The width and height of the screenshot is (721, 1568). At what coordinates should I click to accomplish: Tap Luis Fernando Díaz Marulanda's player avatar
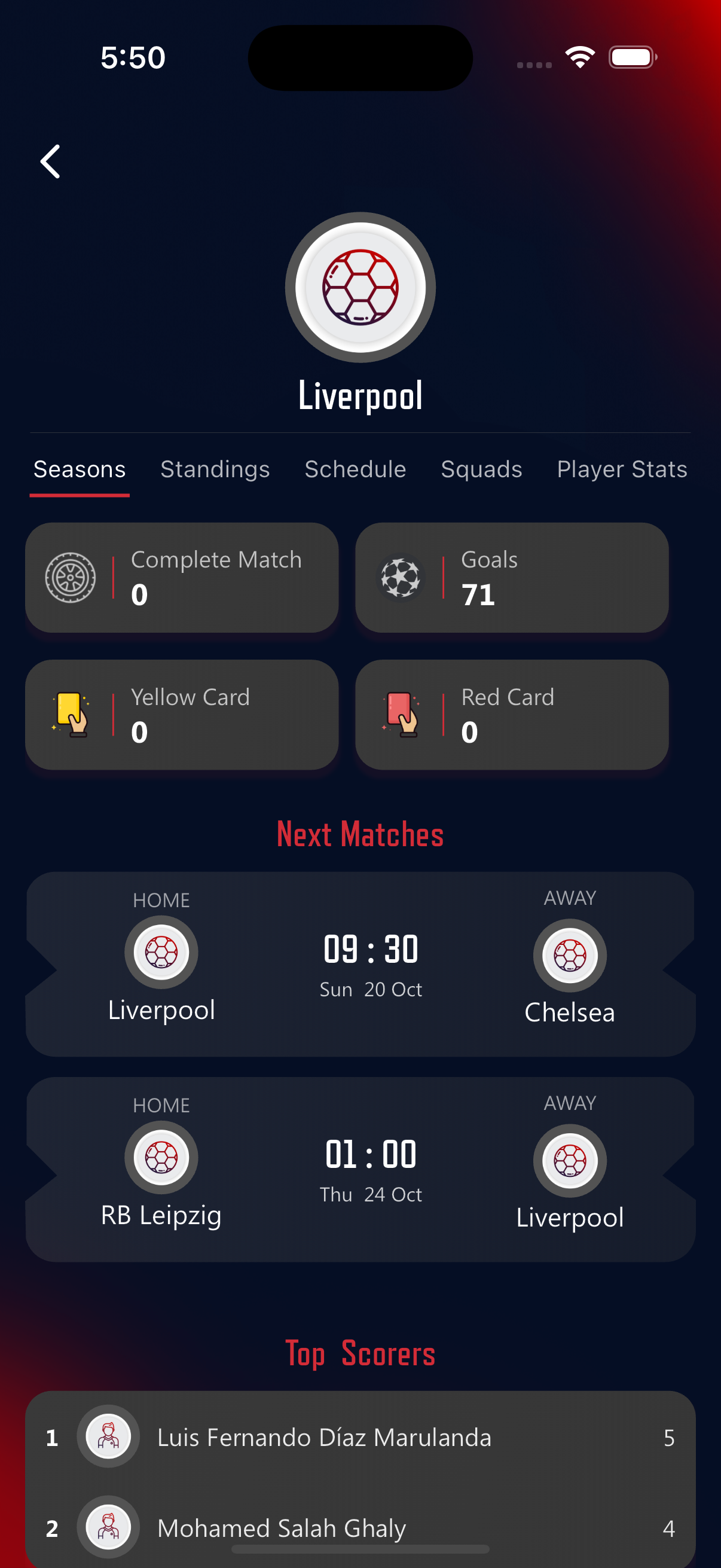[108, 1436]
